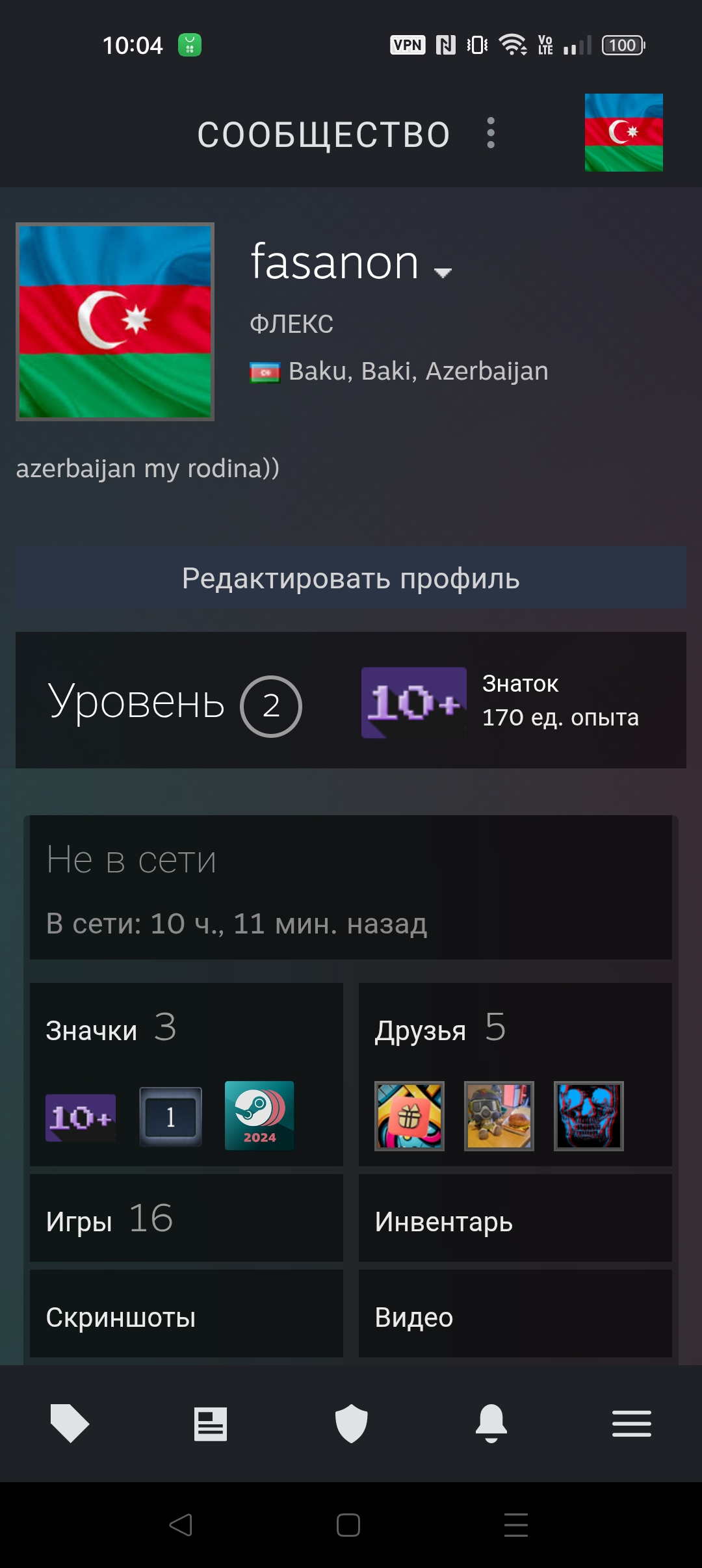The image size is (702, 1568).
Task: Switch to the store tag tab
Action: coord(70,1424)
